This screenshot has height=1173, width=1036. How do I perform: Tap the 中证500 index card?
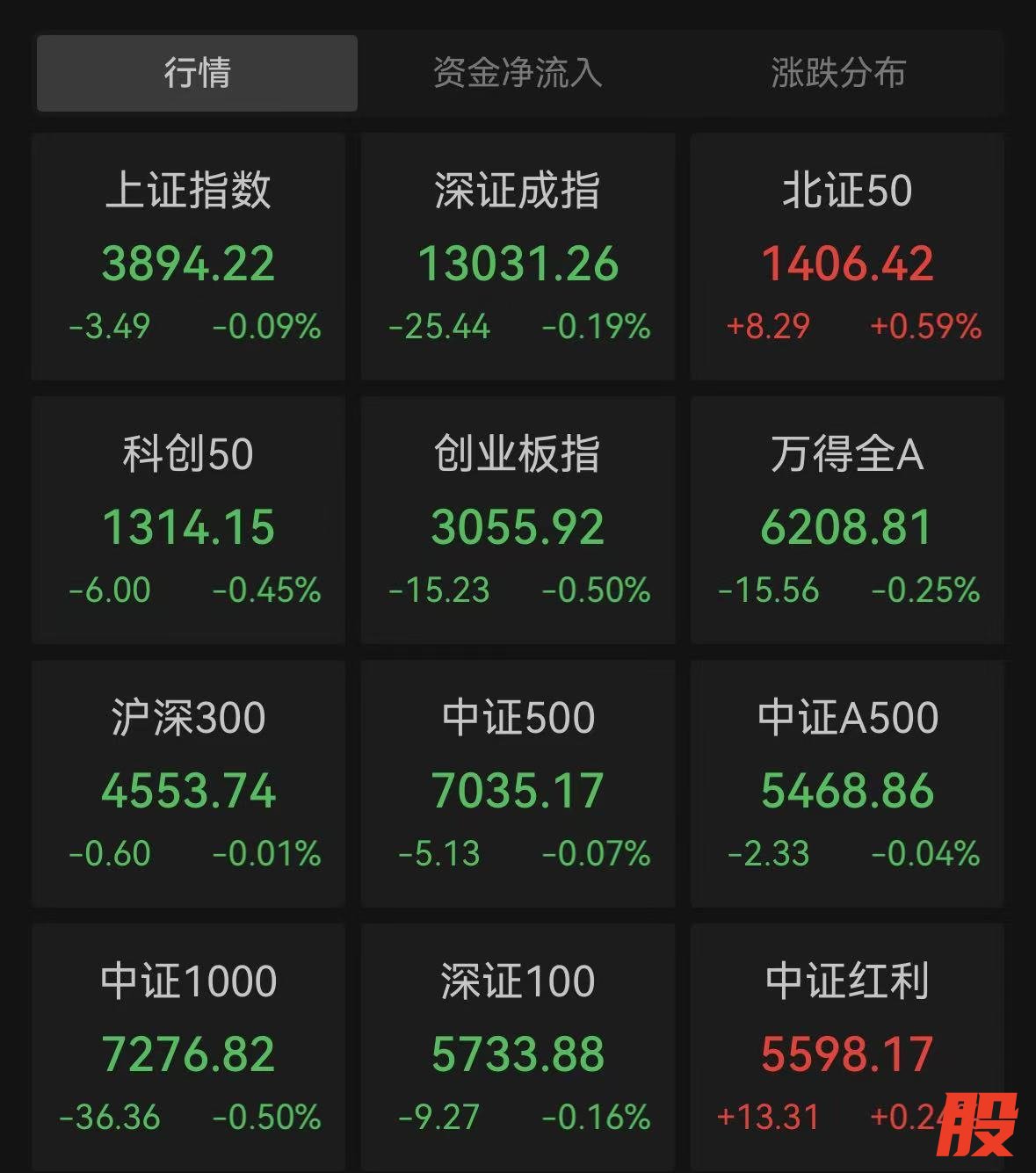click(x=518, y=784)
